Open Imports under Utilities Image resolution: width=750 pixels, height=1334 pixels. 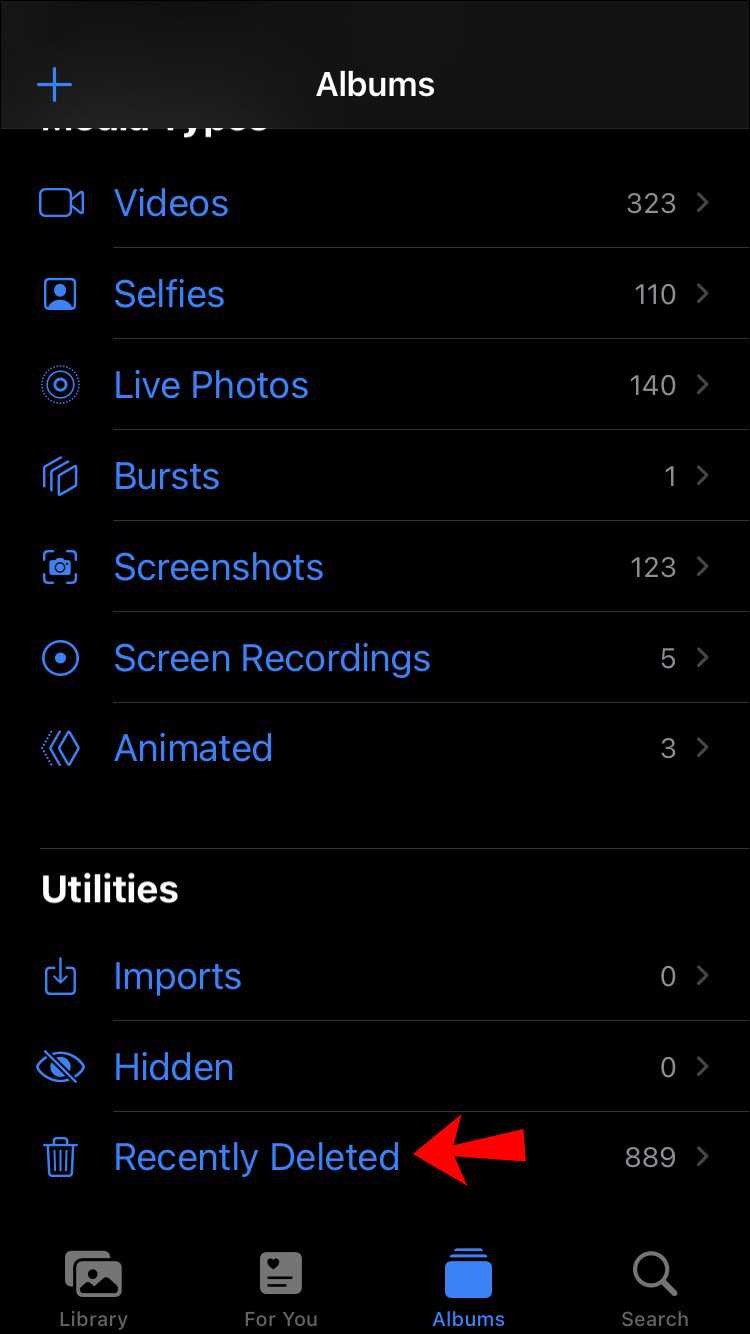pyautogui.click(x=177, y=976)
